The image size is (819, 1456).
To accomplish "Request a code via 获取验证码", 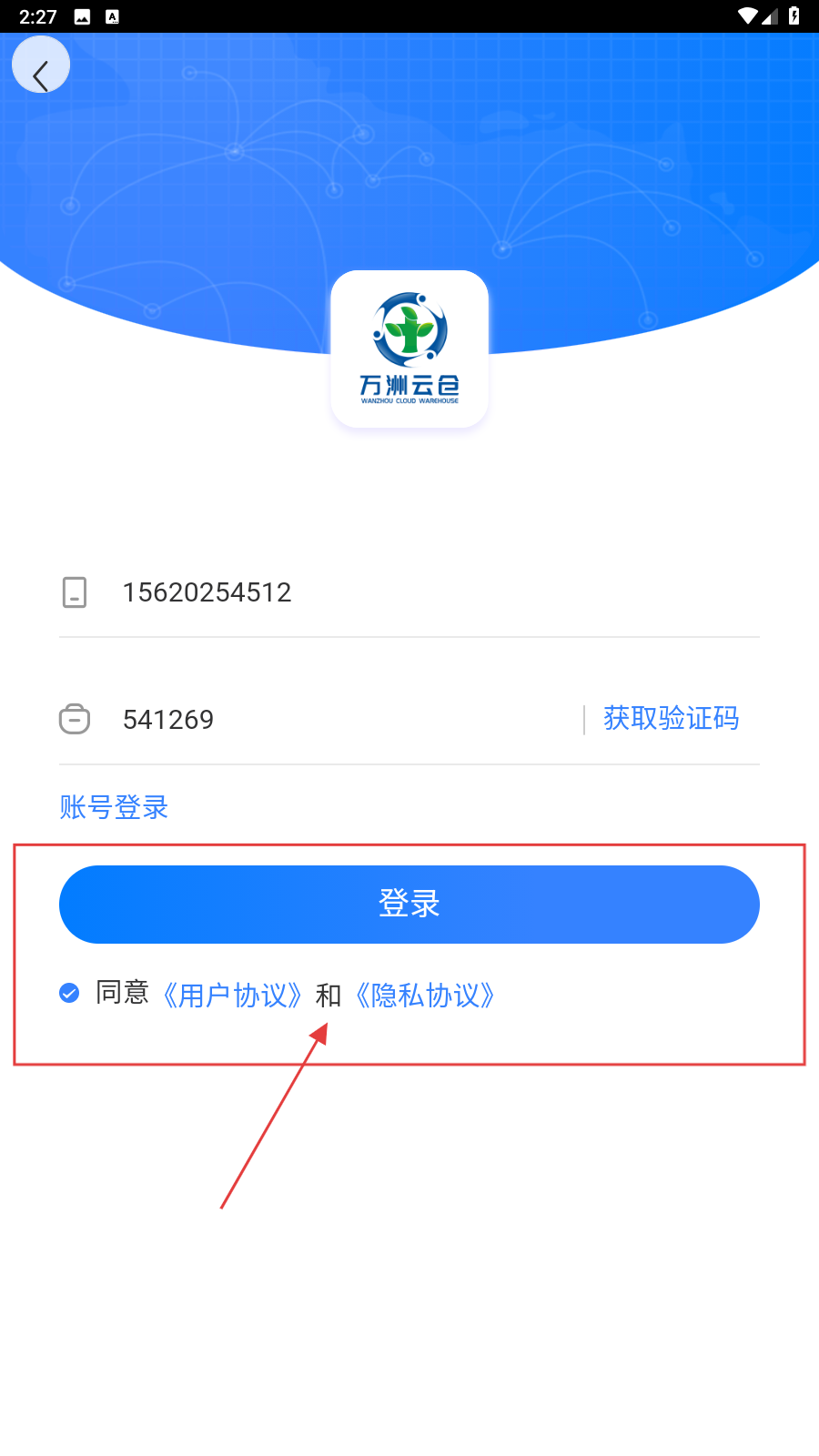I will tap(671, 719).
